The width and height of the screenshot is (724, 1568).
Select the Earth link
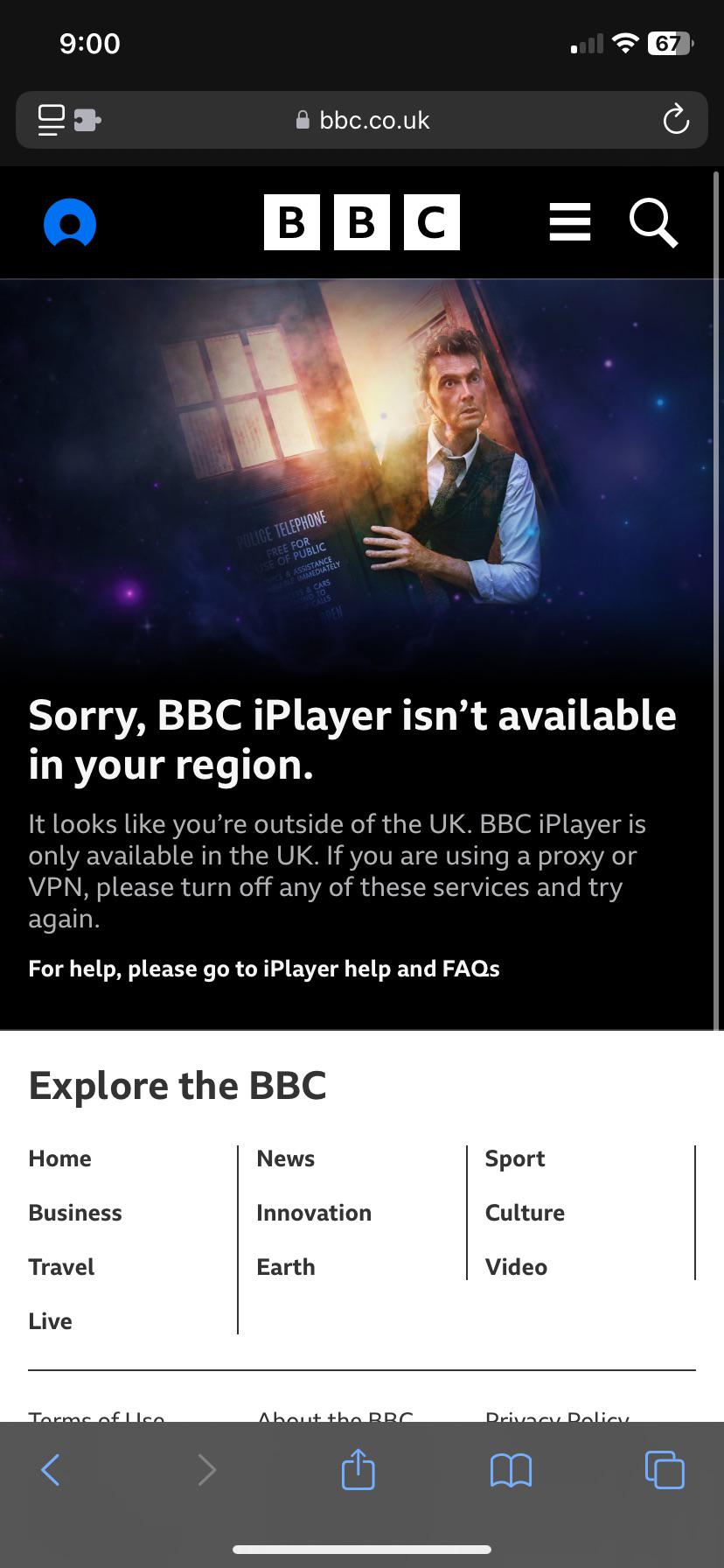click(286, 1267)
